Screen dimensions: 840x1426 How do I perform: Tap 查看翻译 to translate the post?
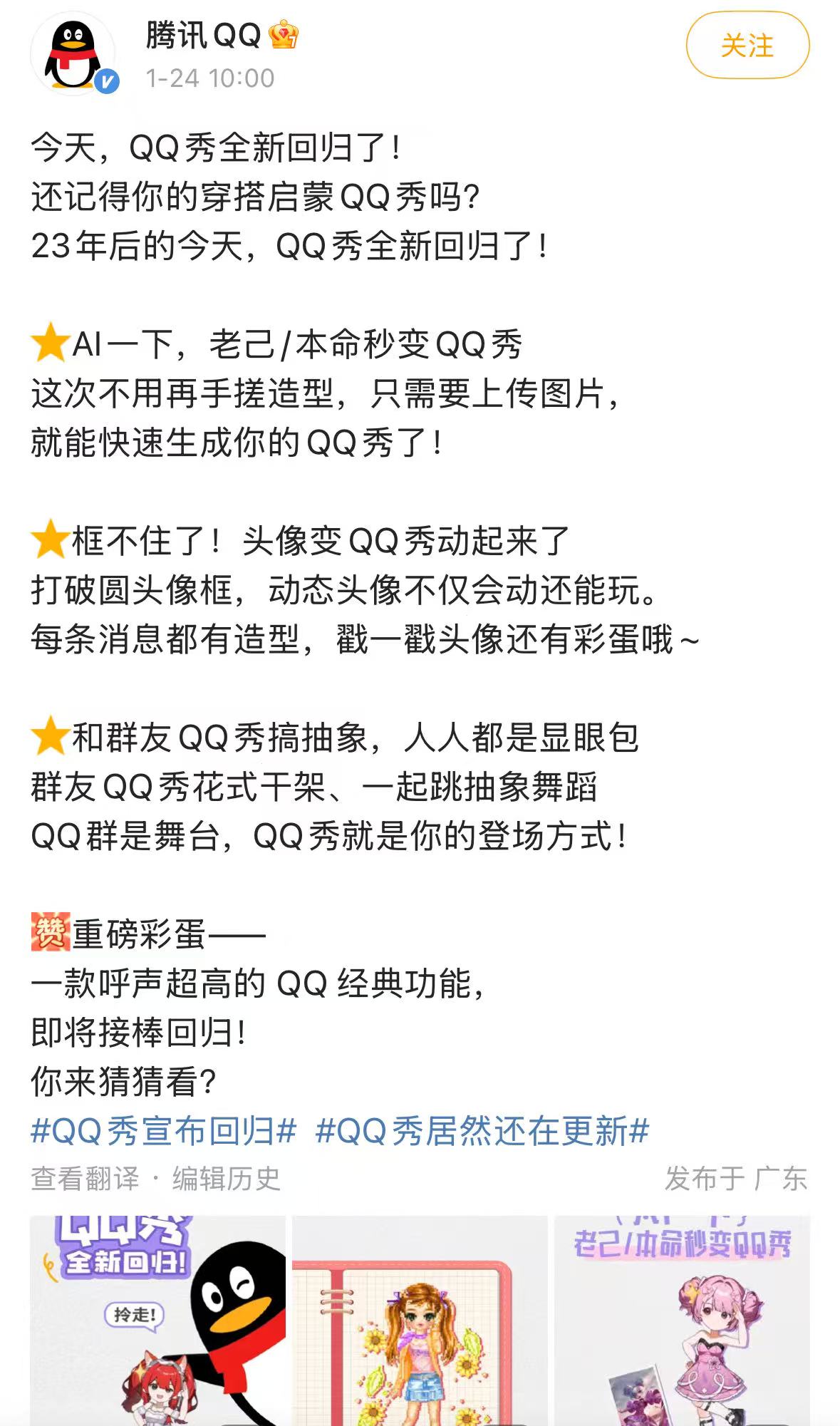pos(85,1179)
